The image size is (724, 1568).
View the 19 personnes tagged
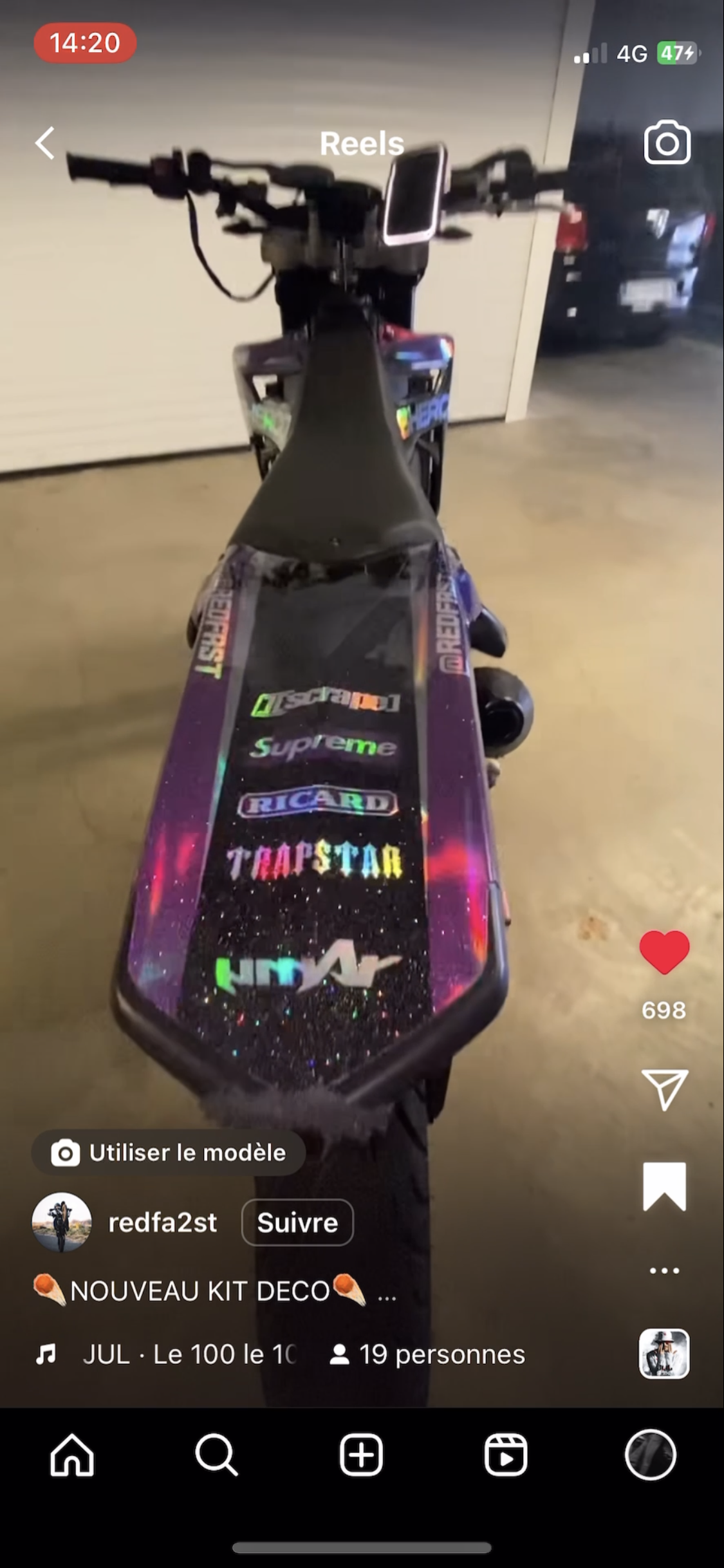428,1354
